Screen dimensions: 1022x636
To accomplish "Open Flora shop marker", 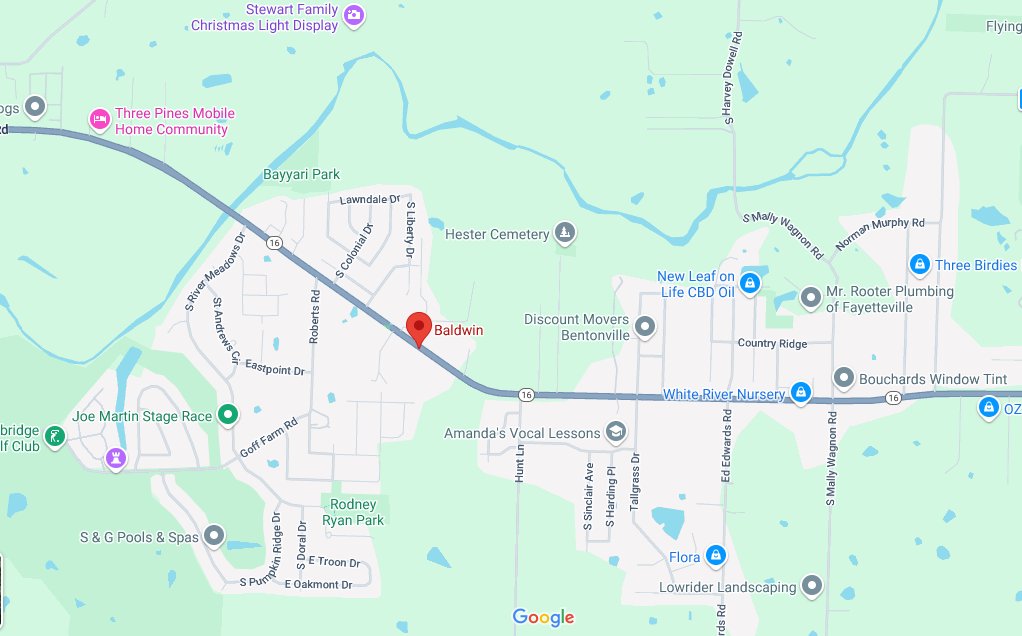I will pyautogui.click(x=715, y=555).
